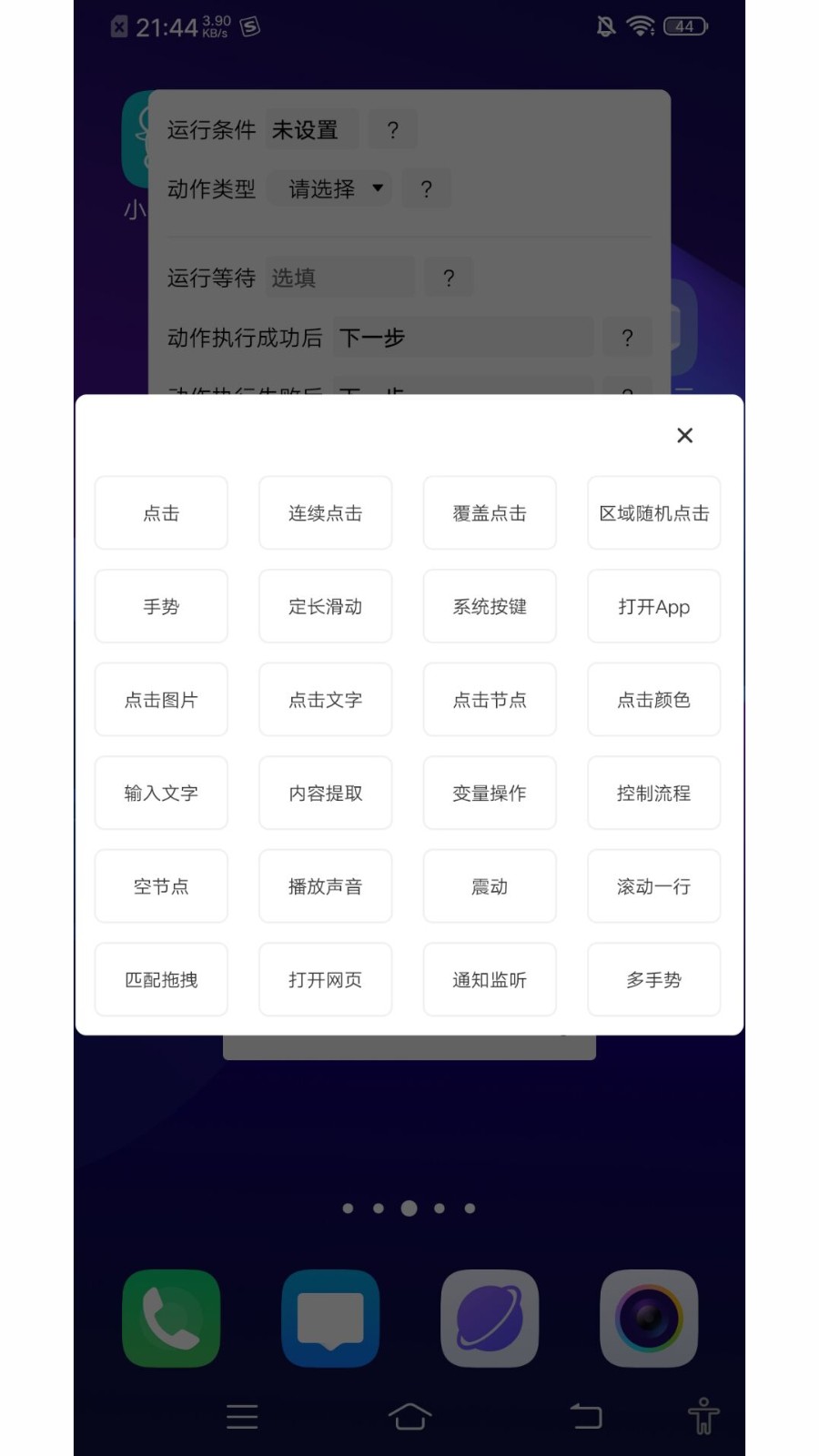Viewport: 819px width, 1456px height.
Task: Select 点击颜色 action
Action: (653, 700)
